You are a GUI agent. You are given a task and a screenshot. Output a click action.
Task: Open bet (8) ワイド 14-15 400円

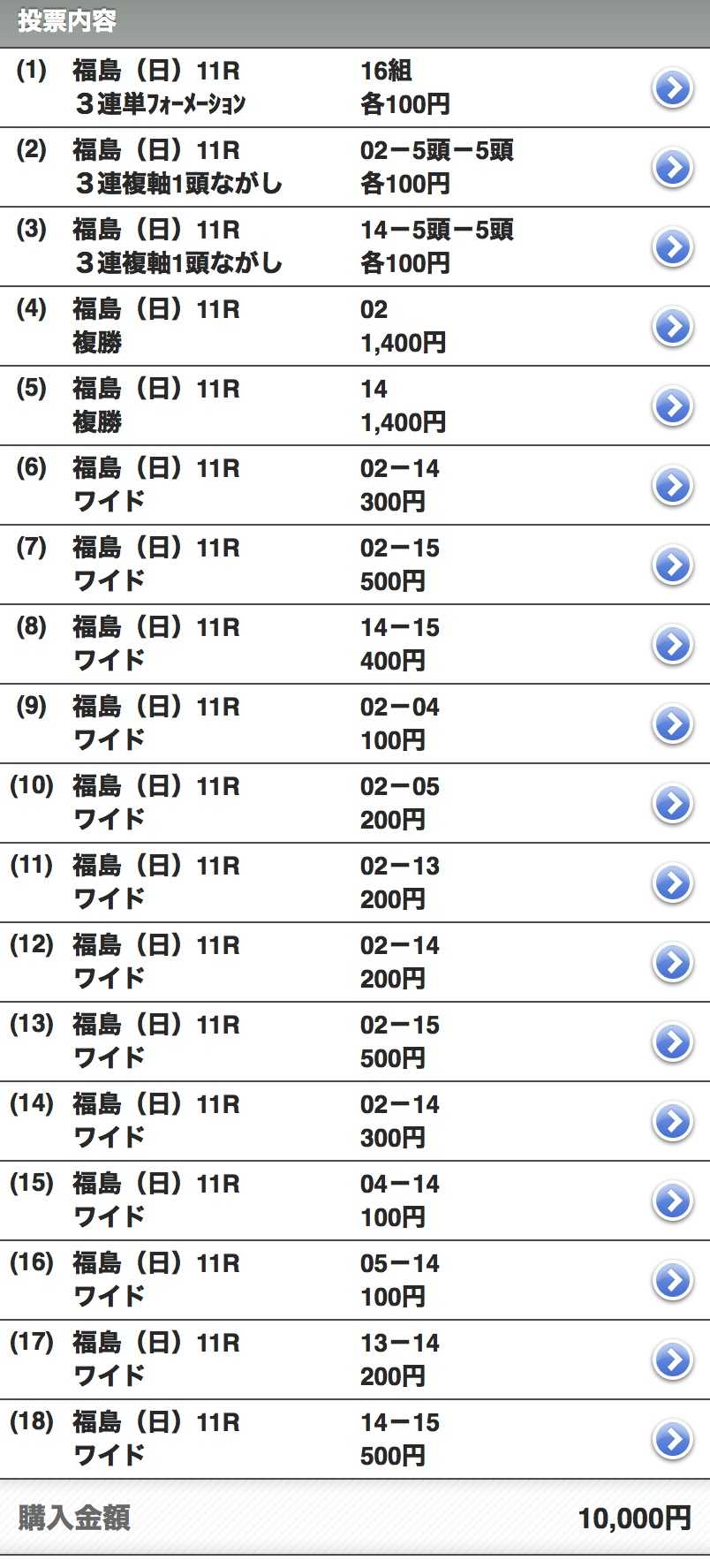point(355,644)
